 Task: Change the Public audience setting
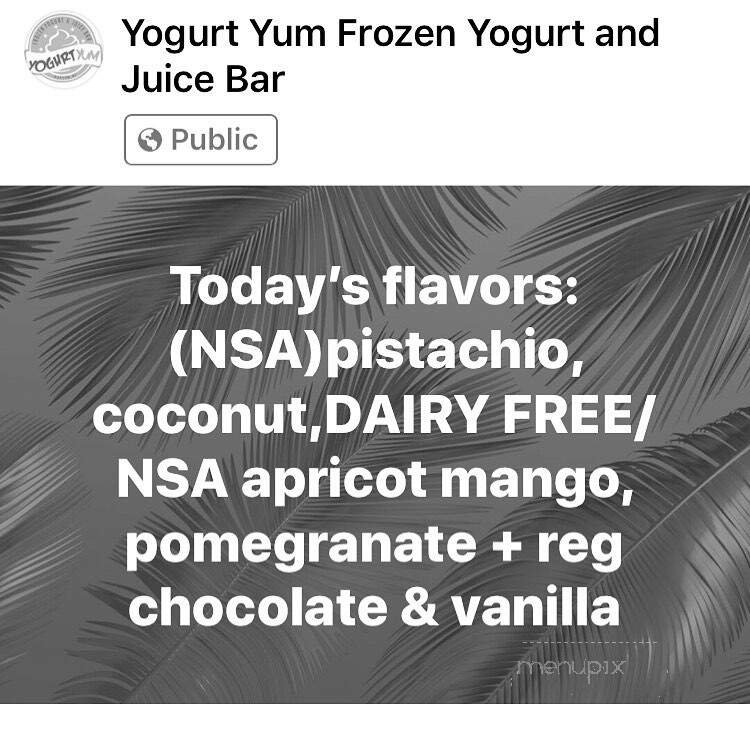200,140
